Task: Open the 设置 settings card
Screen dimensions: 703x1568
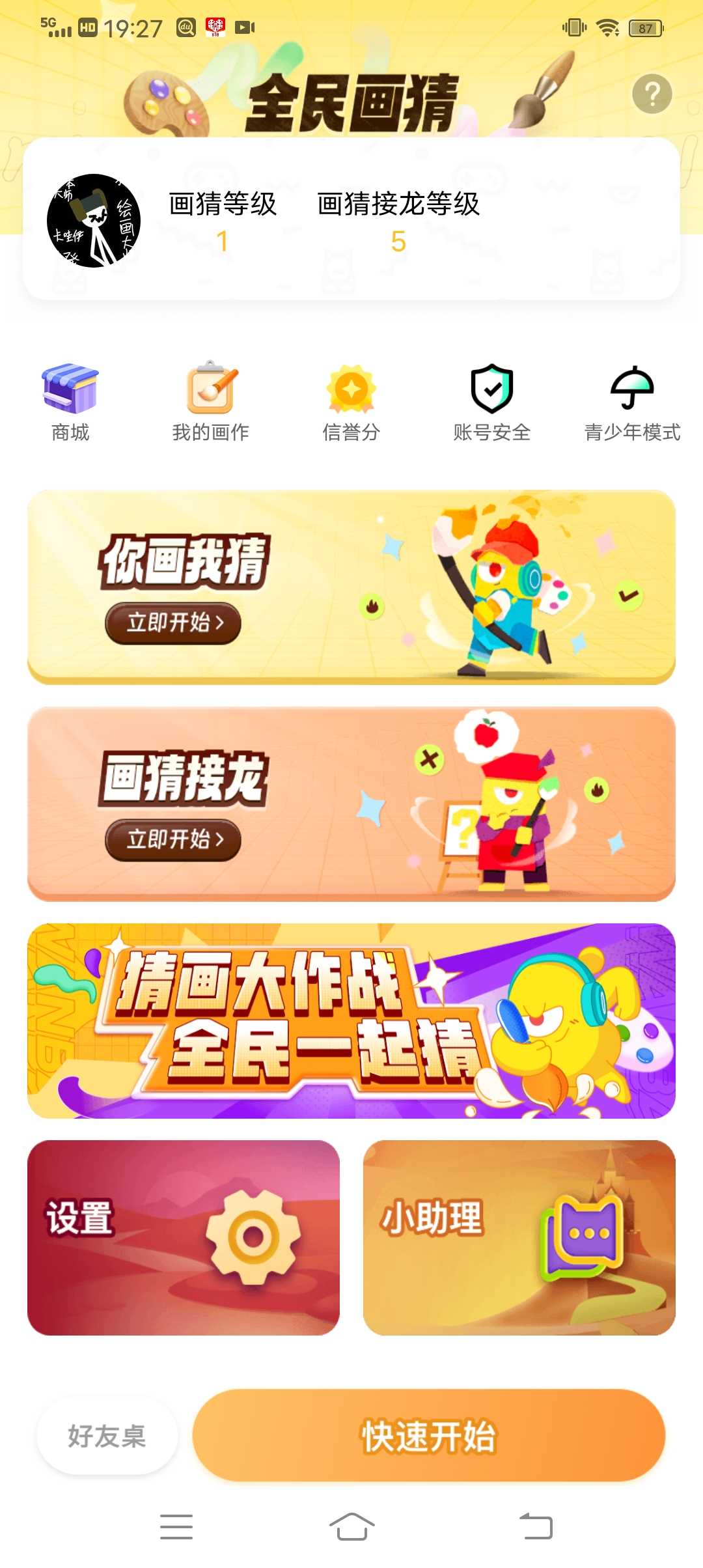Action: click(x=184, y=1237)
